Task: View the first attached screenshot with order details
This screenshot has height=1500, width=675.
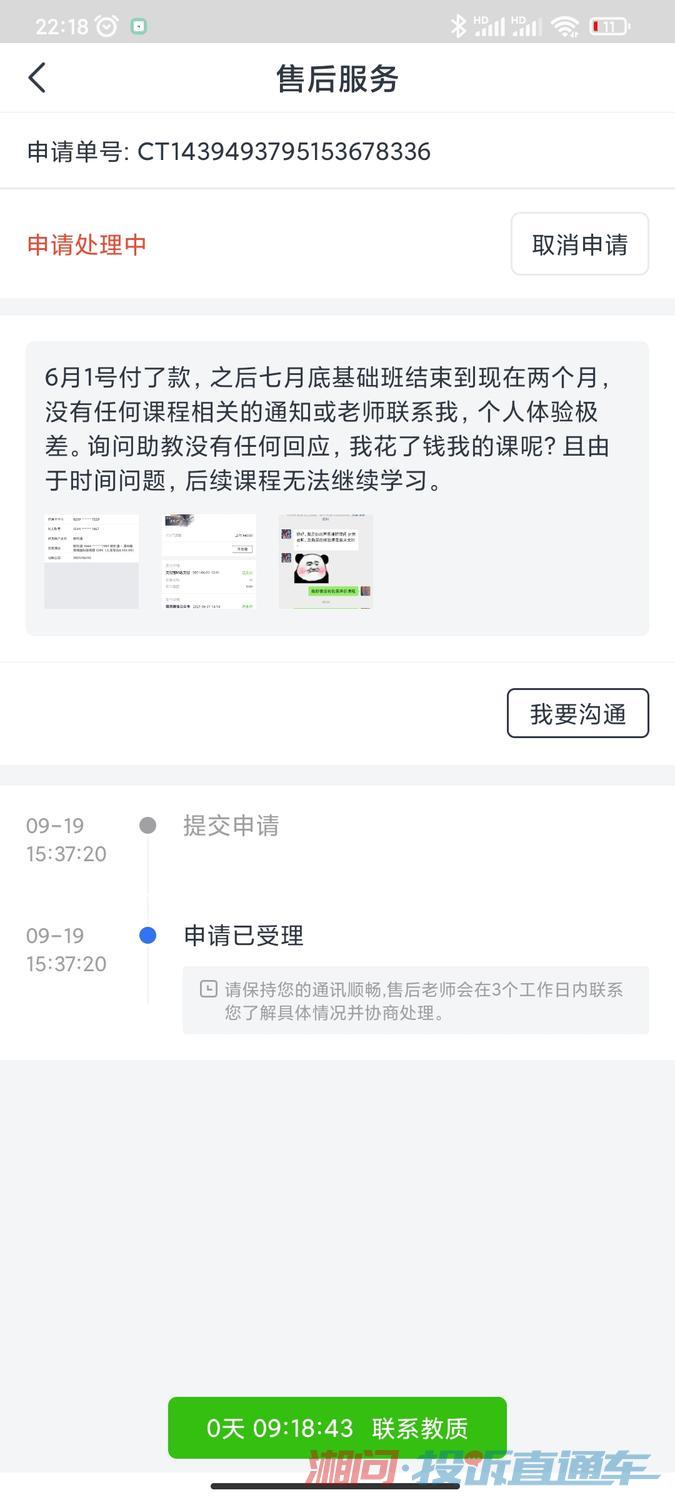Action: click(x=92, y=561)
